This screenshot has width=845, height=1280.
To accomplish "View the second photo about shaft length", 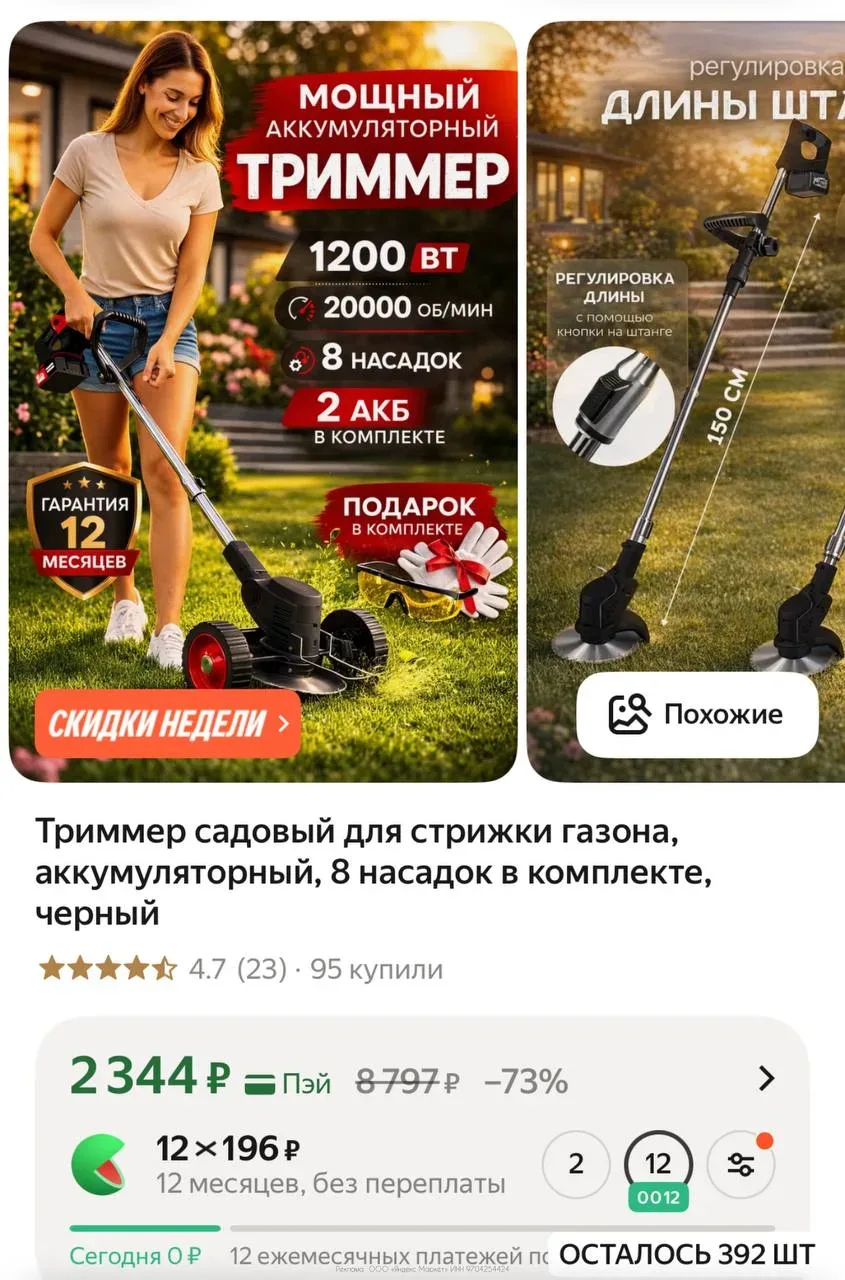I will pos(690,350).
